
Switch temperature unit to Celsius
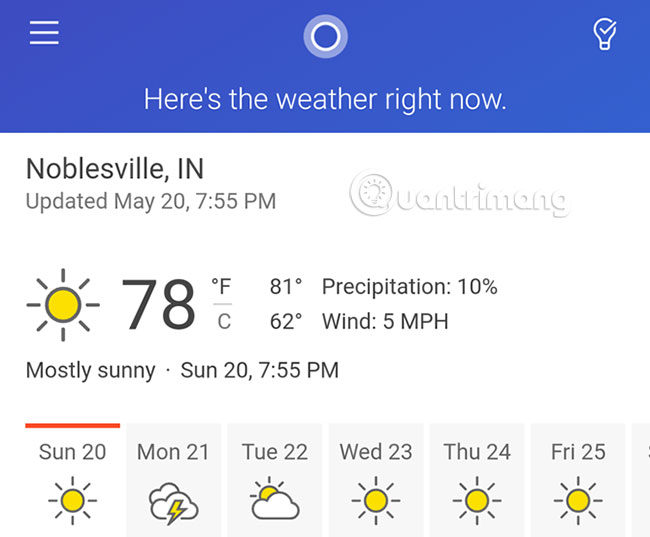223,321
